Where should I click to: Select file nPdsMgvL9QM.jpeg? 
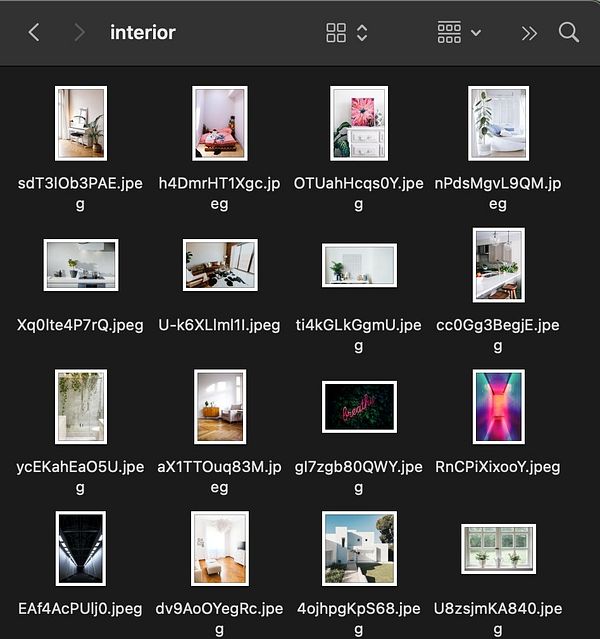[x=498, y=123]
